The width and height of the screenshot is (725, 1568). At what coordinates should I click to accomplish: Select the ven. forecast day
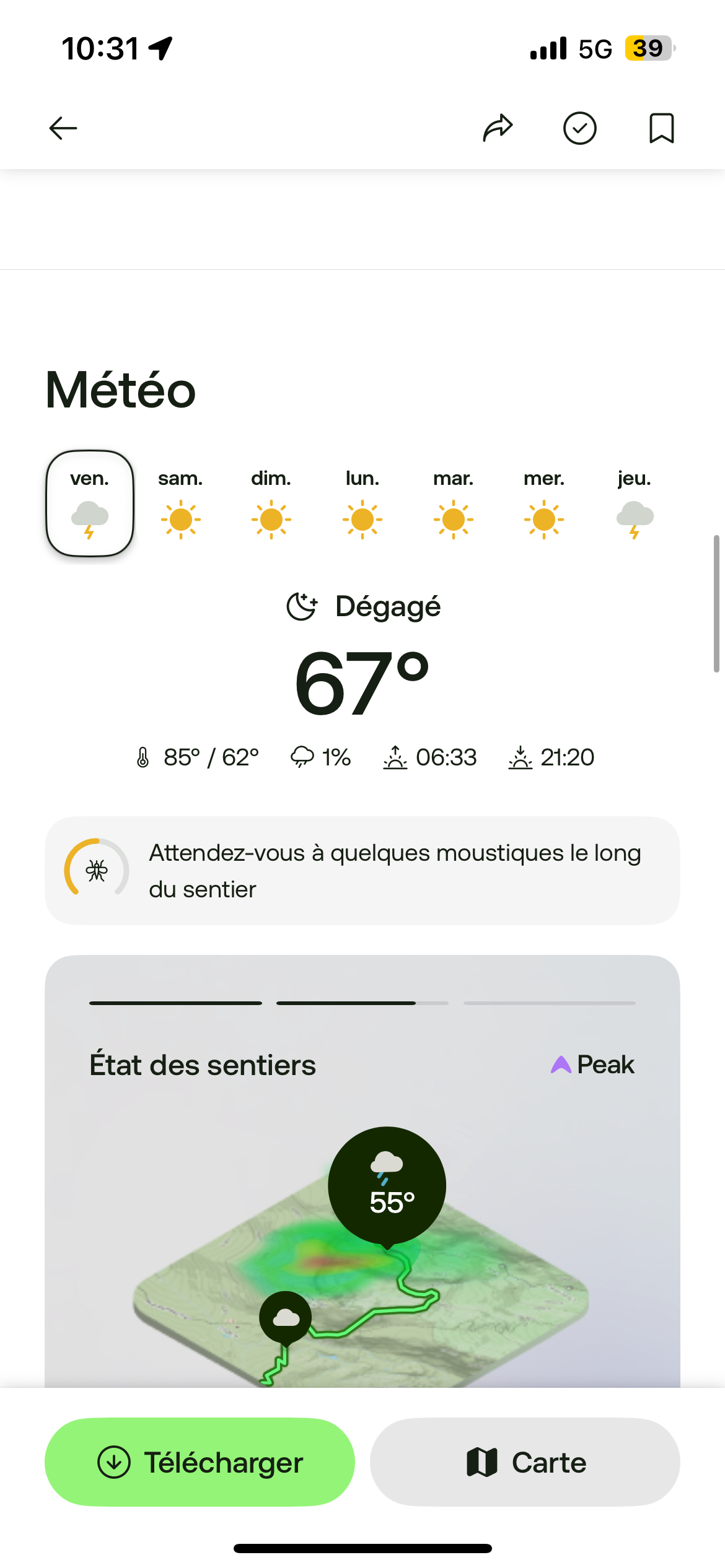90,503
